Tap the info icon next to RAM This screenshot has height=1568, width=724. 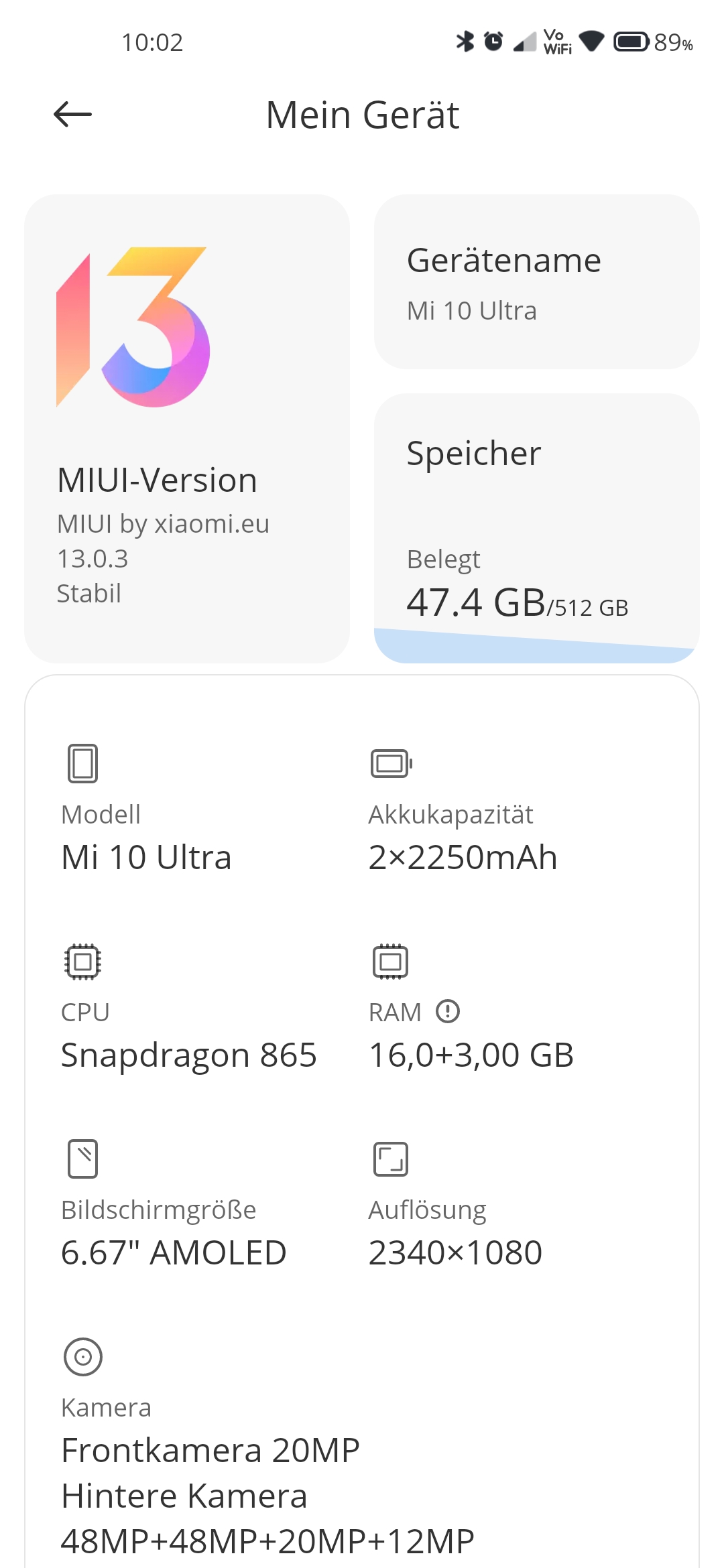(x=448, y=1011)
